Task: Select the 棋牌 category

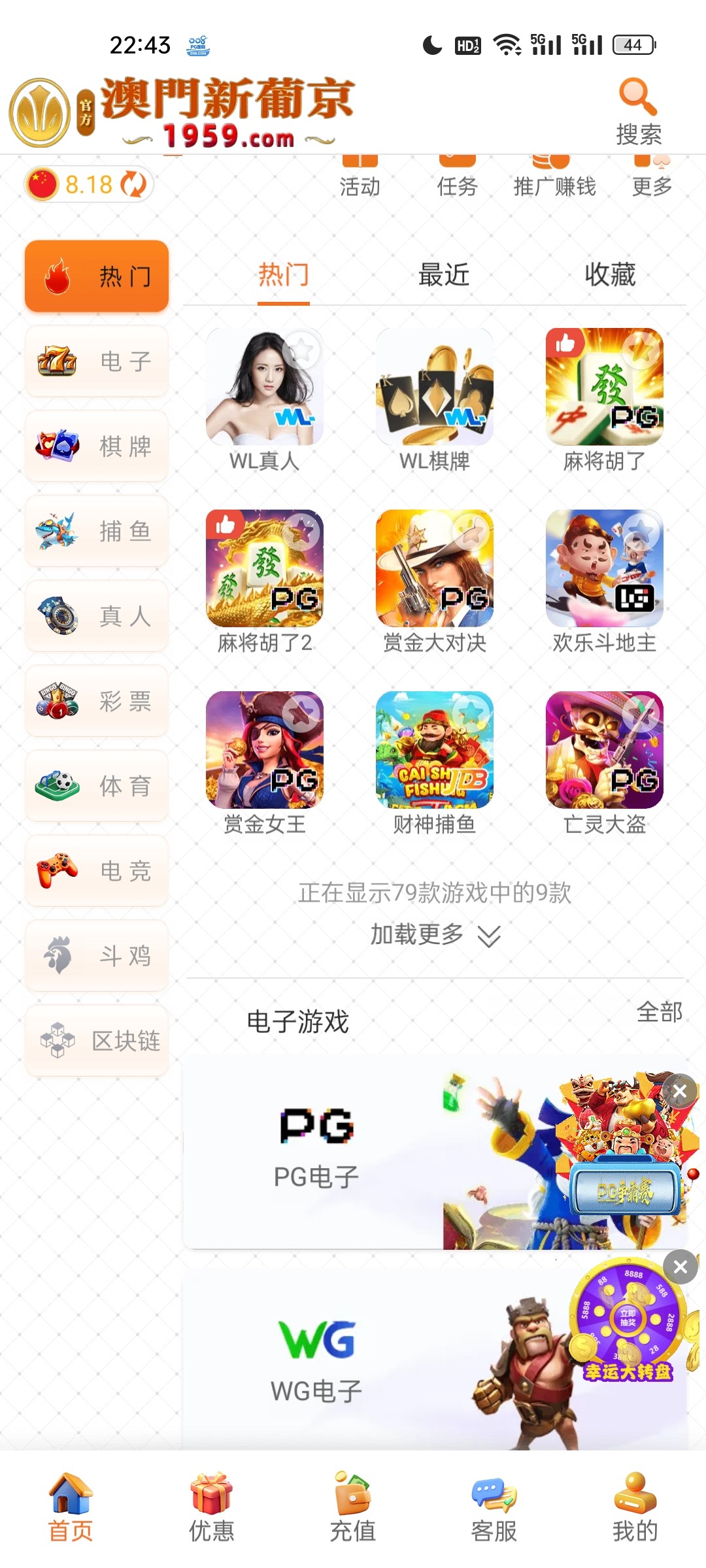Action: pyautogui.click(x=97, y=446)
